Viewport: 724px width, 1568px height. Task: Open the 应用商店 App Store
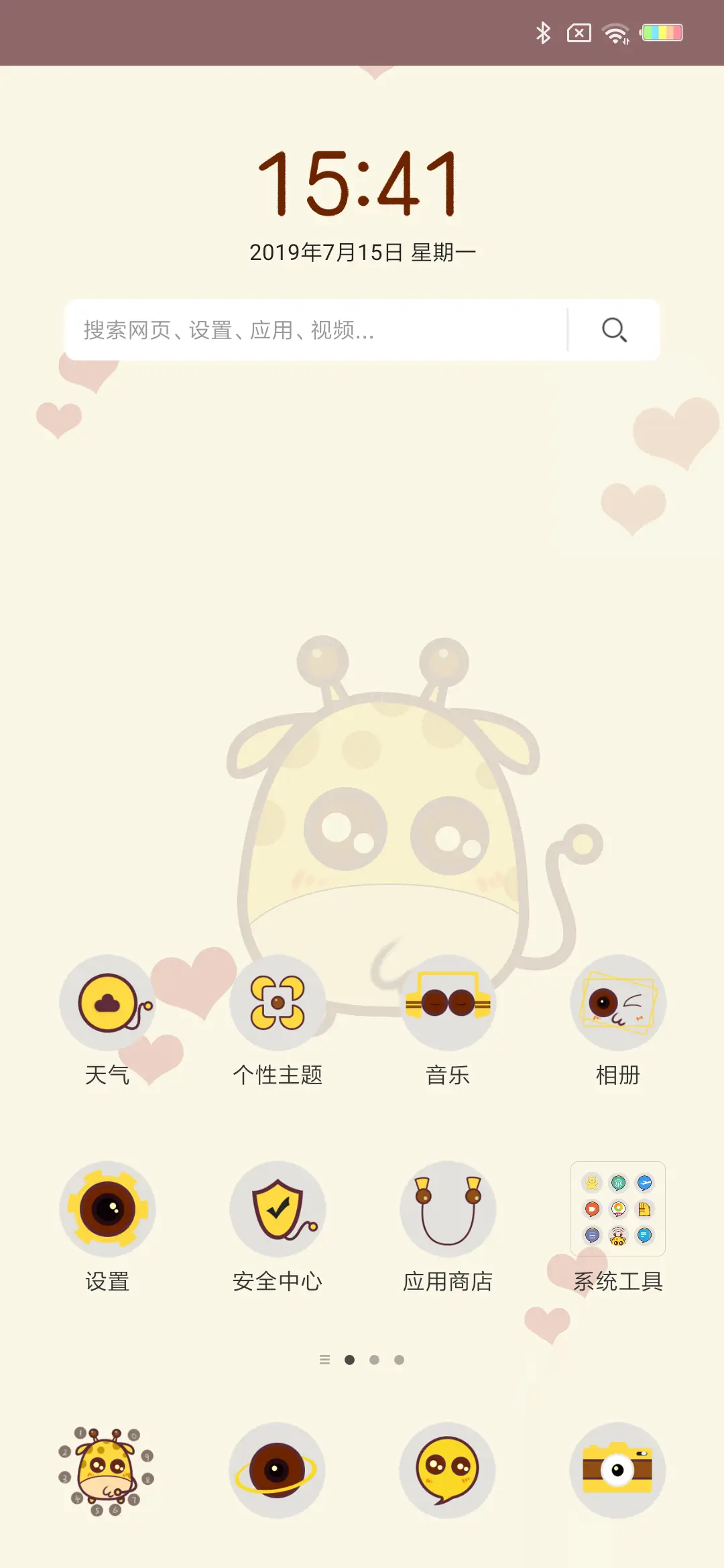(x=448, y=1210)
